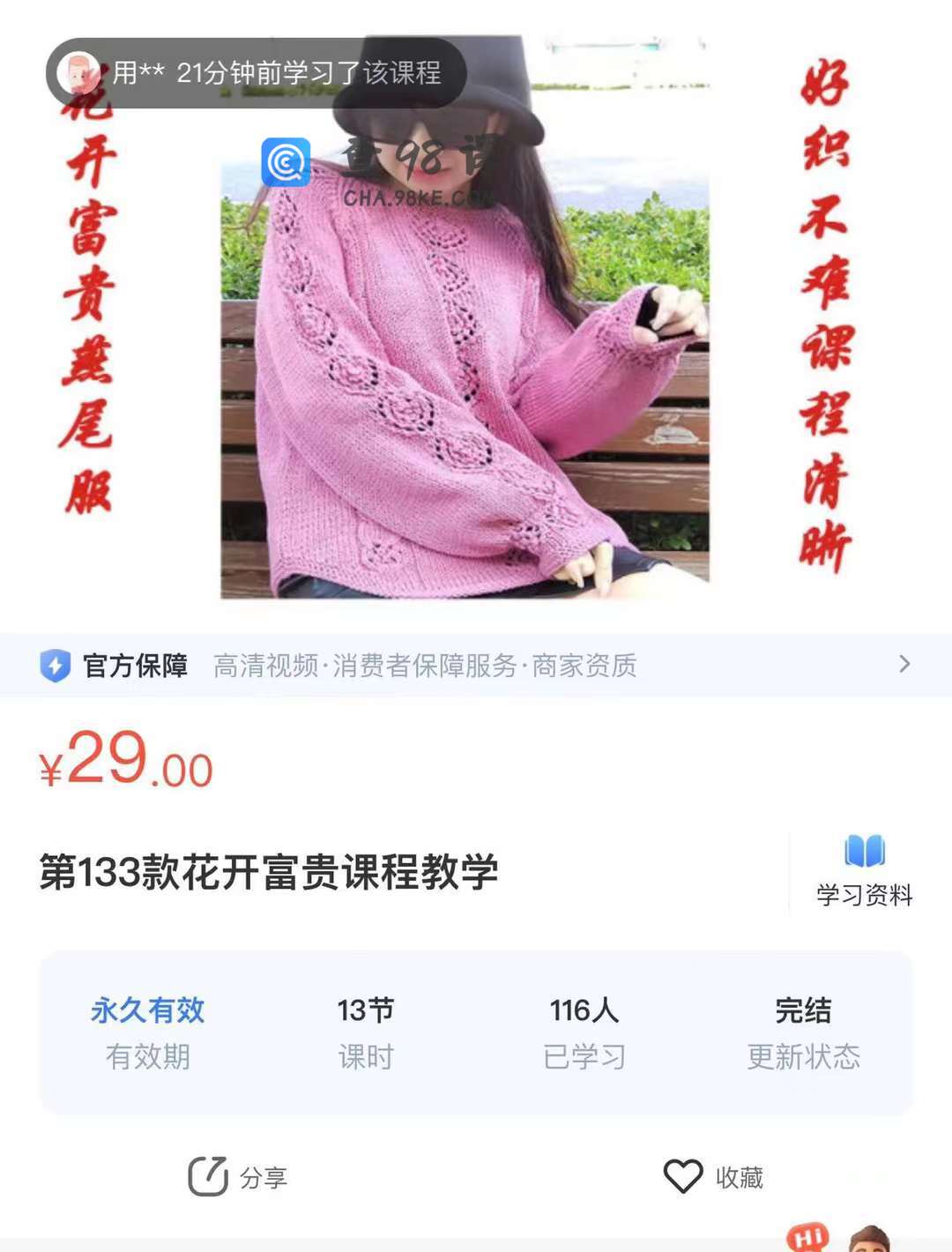Open the 官方保障 guarantee details row
The height and width of the screenshot is (1252, 952).
click(x=476, y=665)
